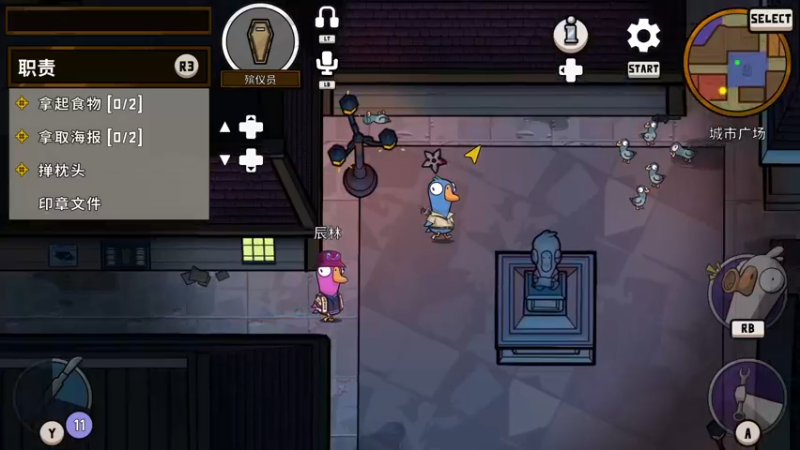800x450 pixels.
Task: Select the 拿起食物 task
Action: pos(90,103)
